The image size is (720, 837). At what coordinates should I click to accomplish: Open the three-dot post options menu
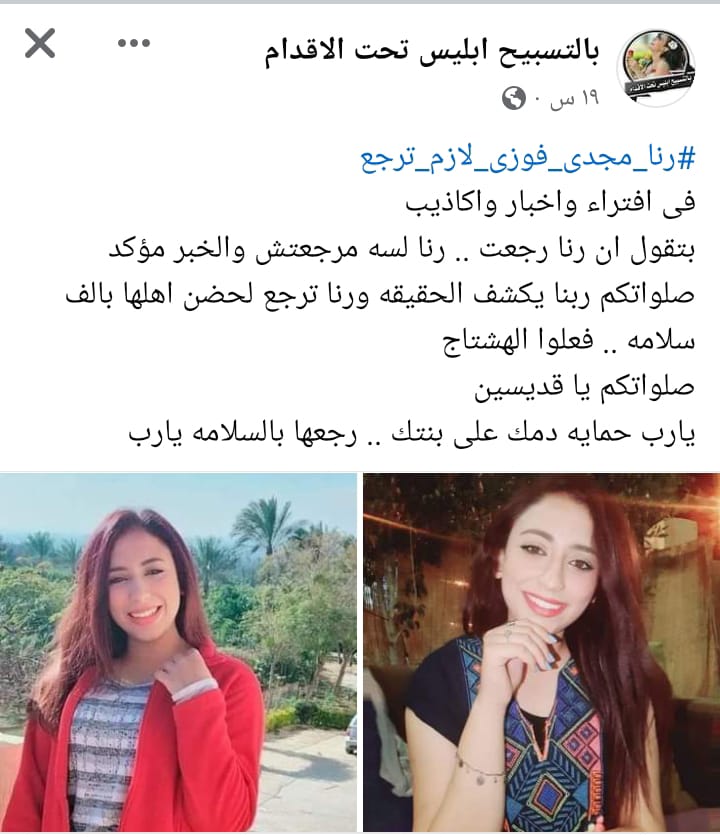pos(133,44)
